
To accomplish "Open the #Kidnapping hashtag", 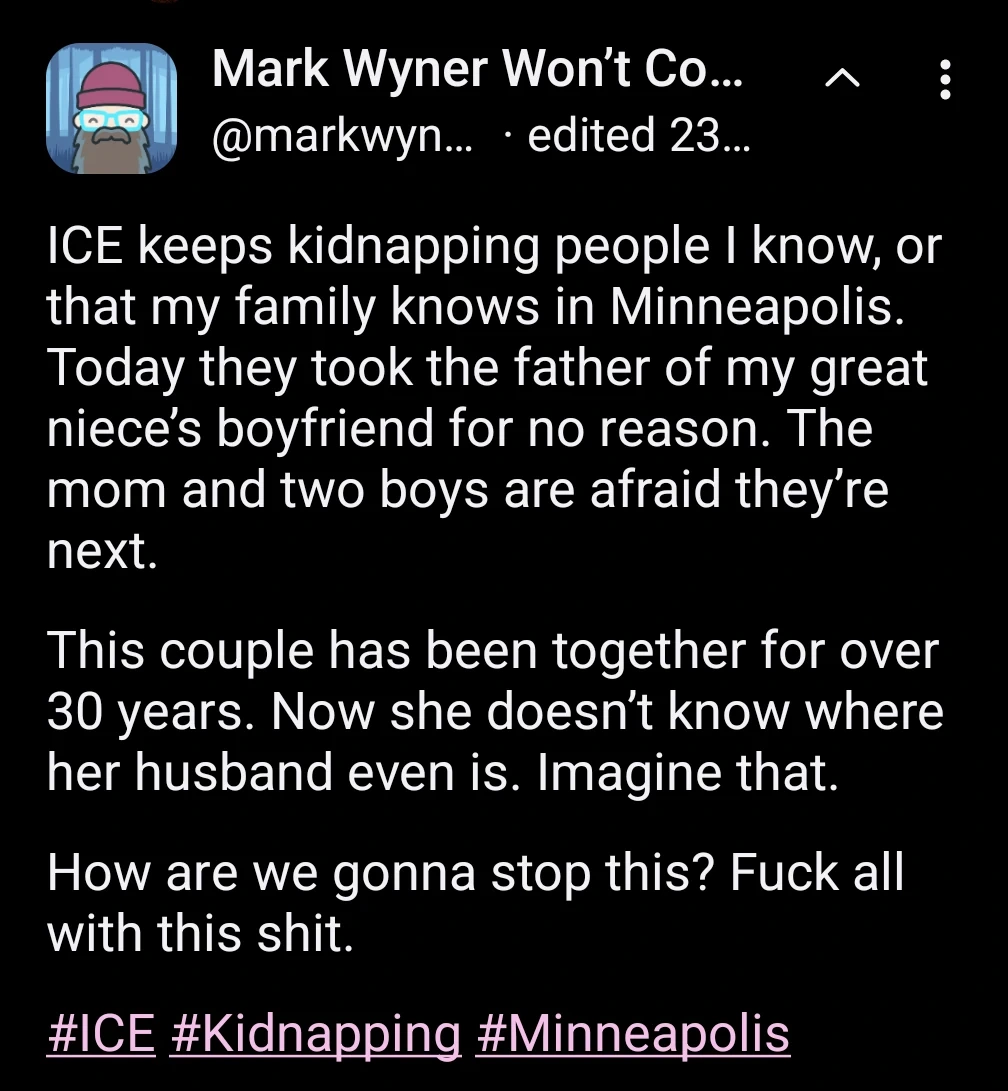I will [316, 1034].
